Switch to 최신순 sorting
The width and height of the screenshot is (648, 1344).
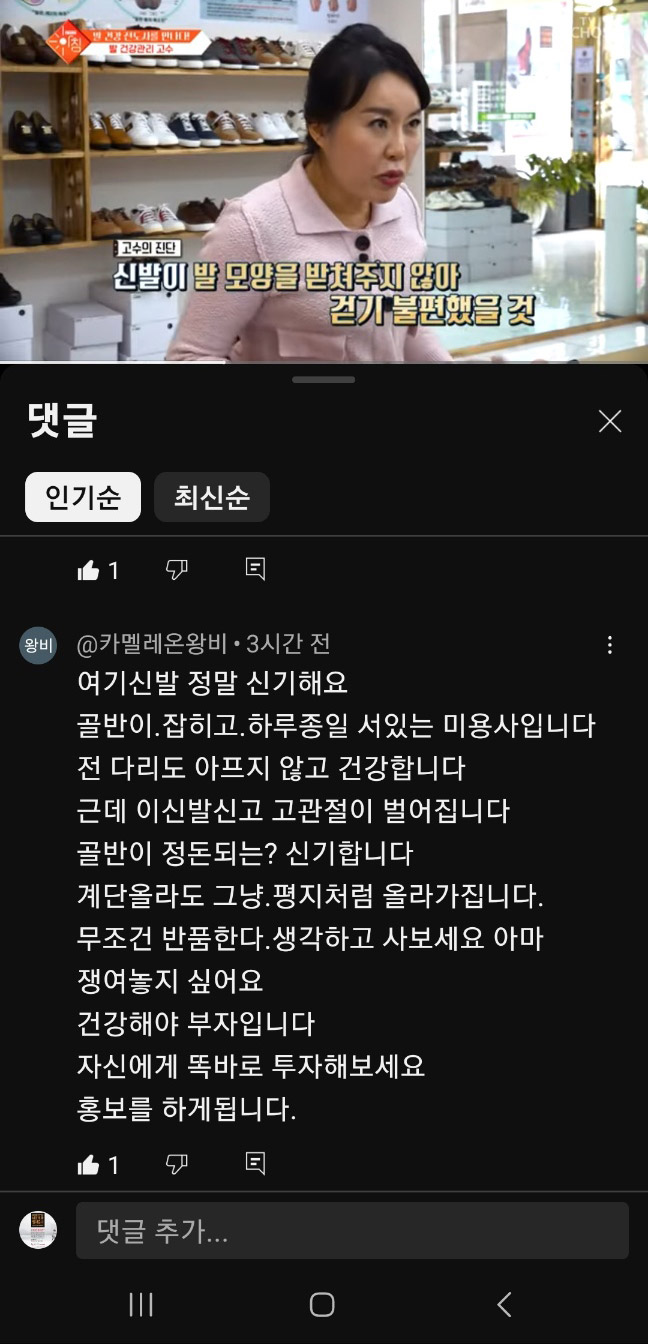(212, 497)
